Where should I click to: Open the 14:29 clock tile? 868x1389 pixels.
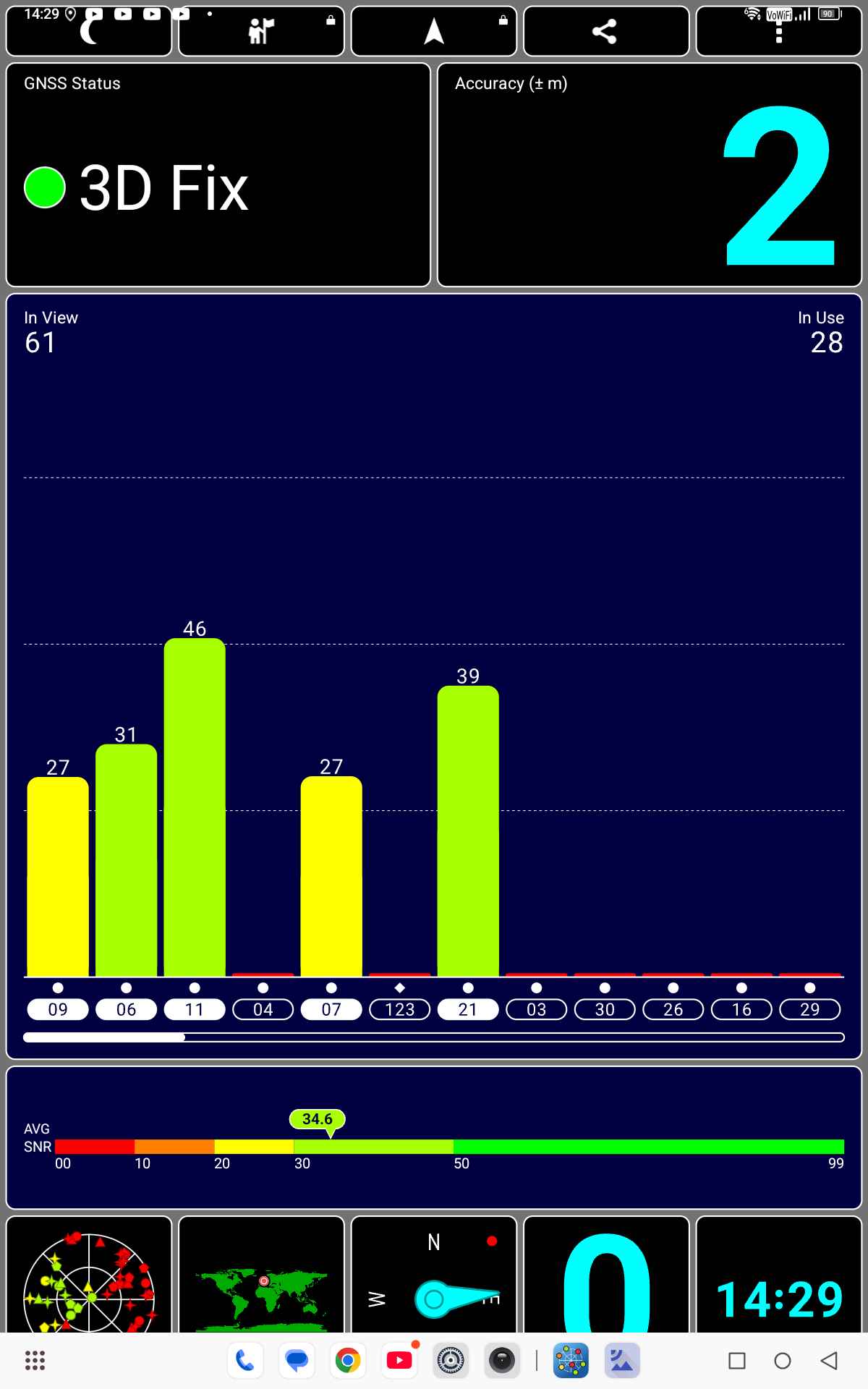(x=779, y=1275)
